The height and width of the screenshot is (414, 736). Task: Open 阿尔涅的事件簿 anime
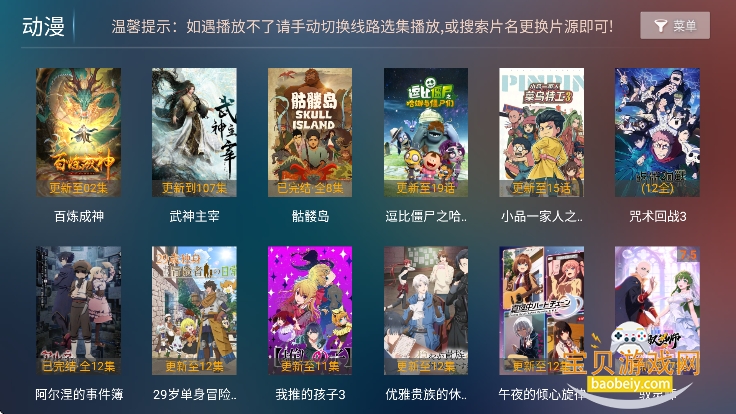(78, 311)
